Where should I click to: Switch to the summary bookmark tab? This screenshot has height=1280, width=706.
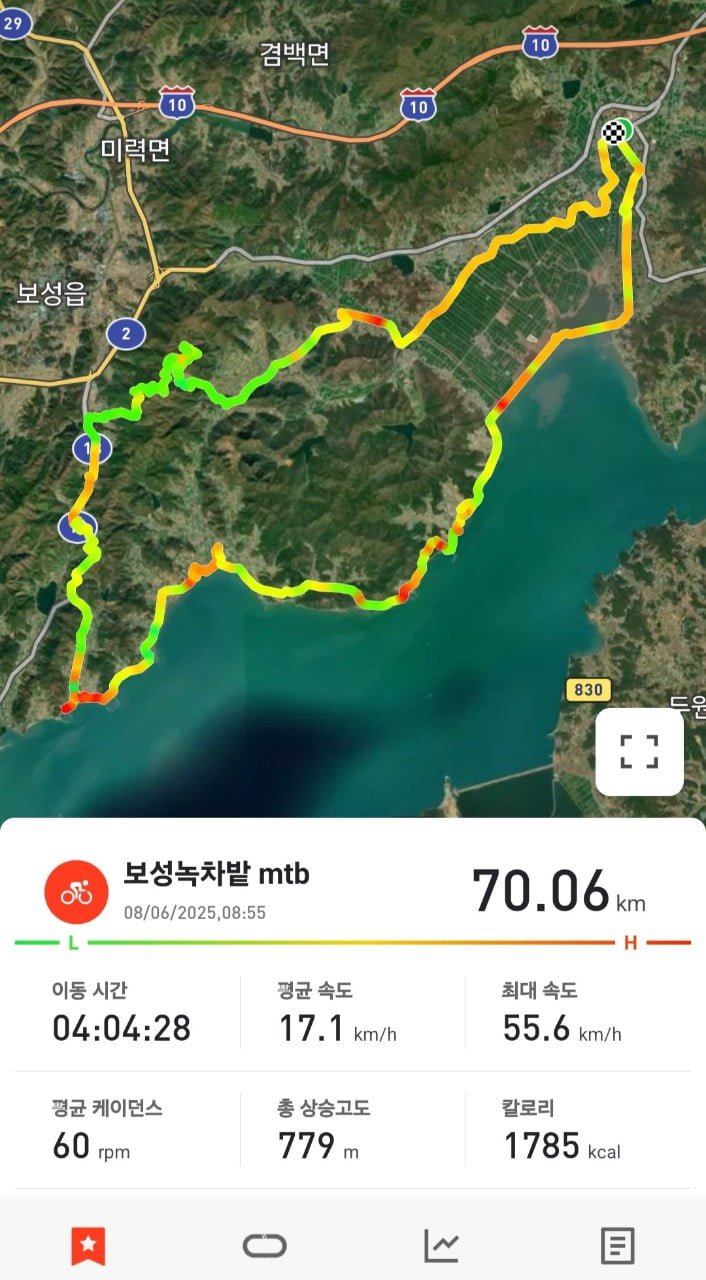(x=88, y=1245)
